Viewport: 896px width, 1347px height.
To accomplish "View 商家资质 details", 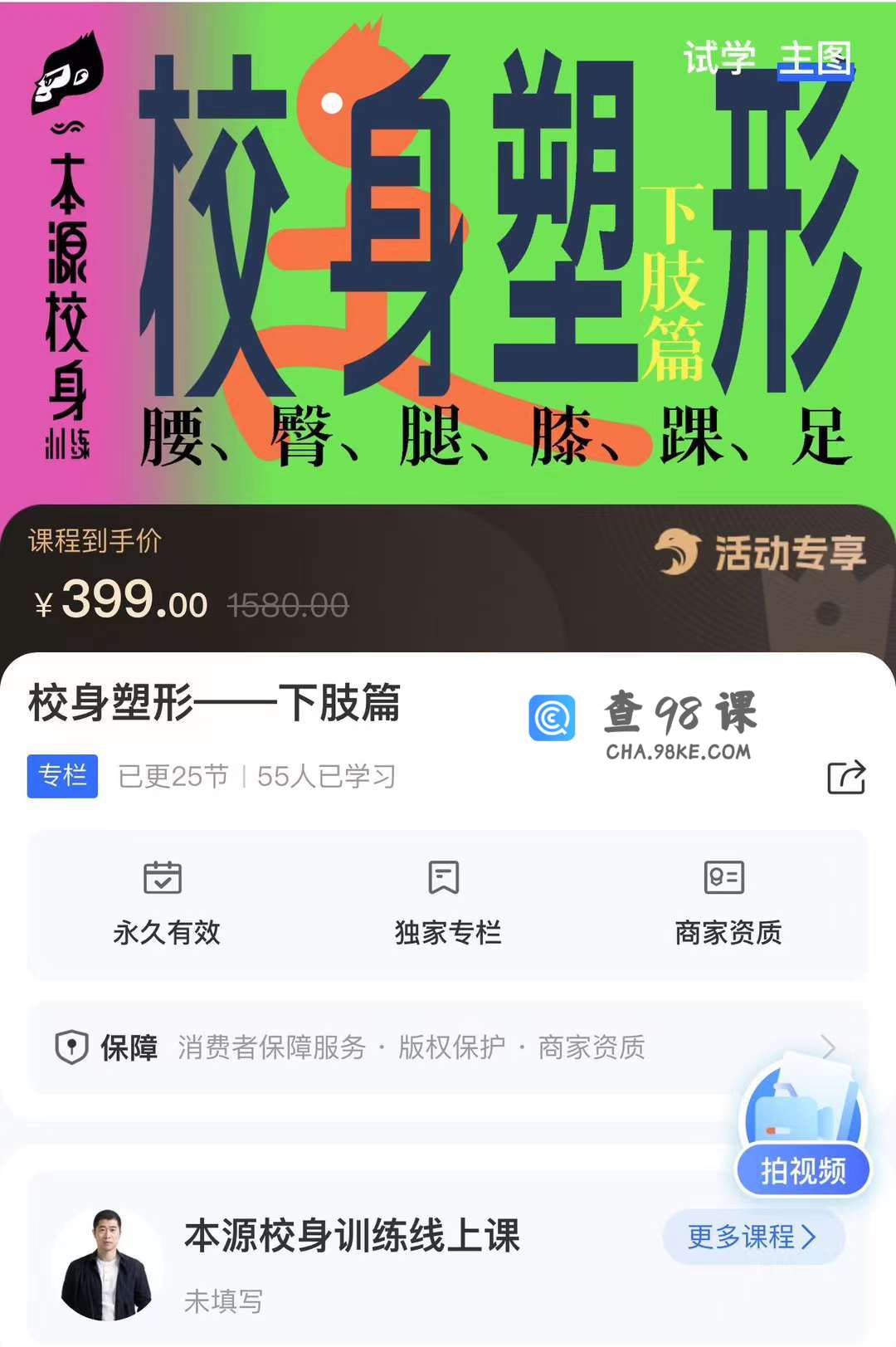I will [728, 905].
